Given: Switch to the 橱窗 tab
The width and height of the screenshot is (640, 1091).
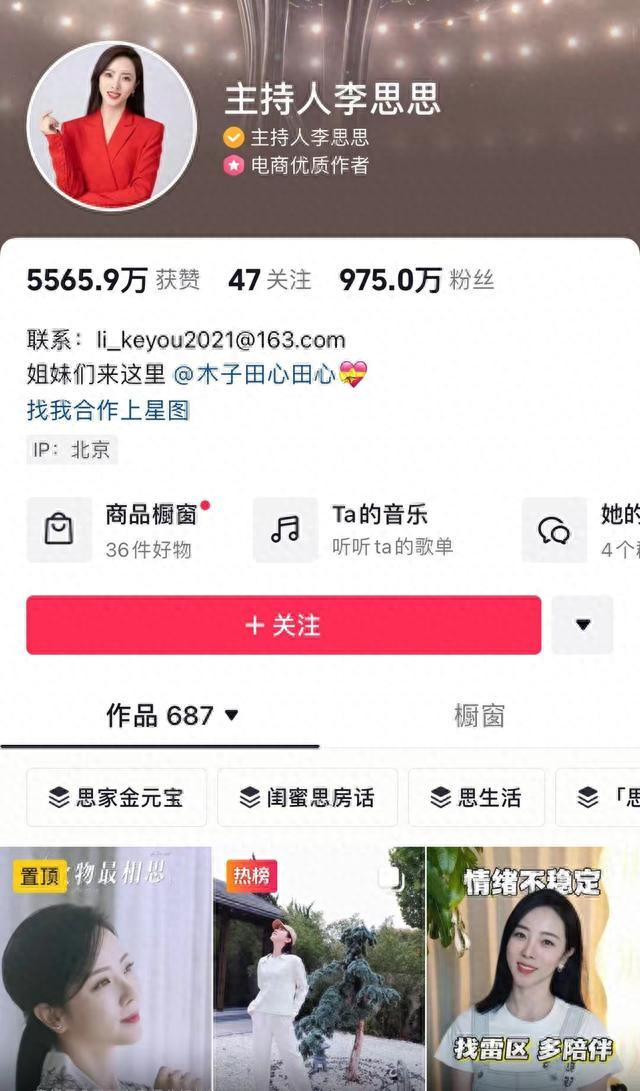Looking at the screenshot, I should 479,715.
